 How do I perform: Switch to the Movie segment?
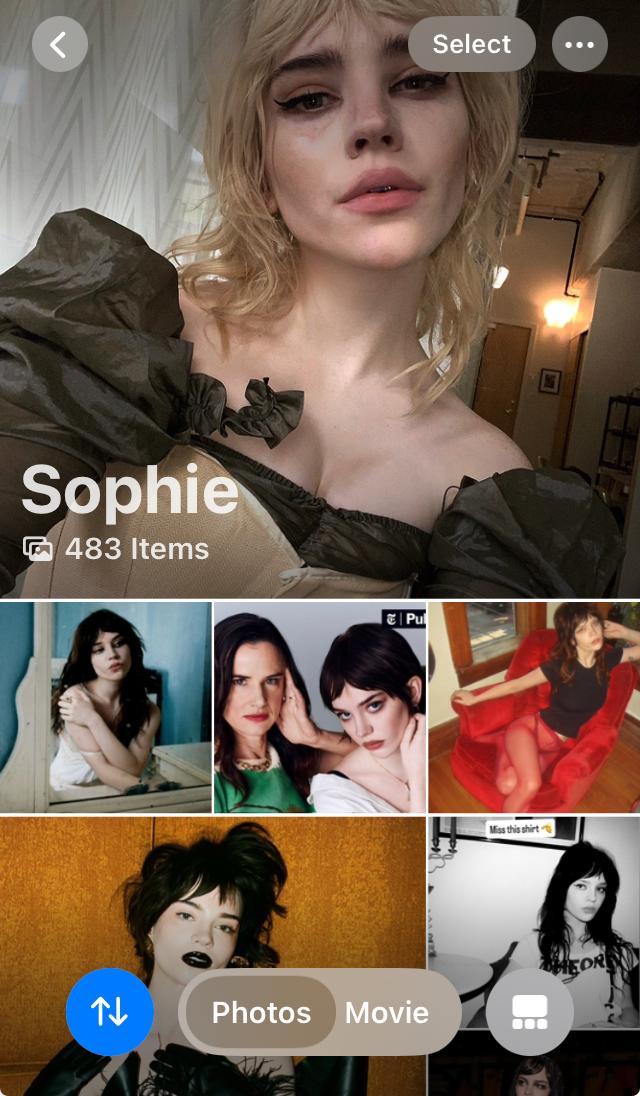click(387, 1012)
